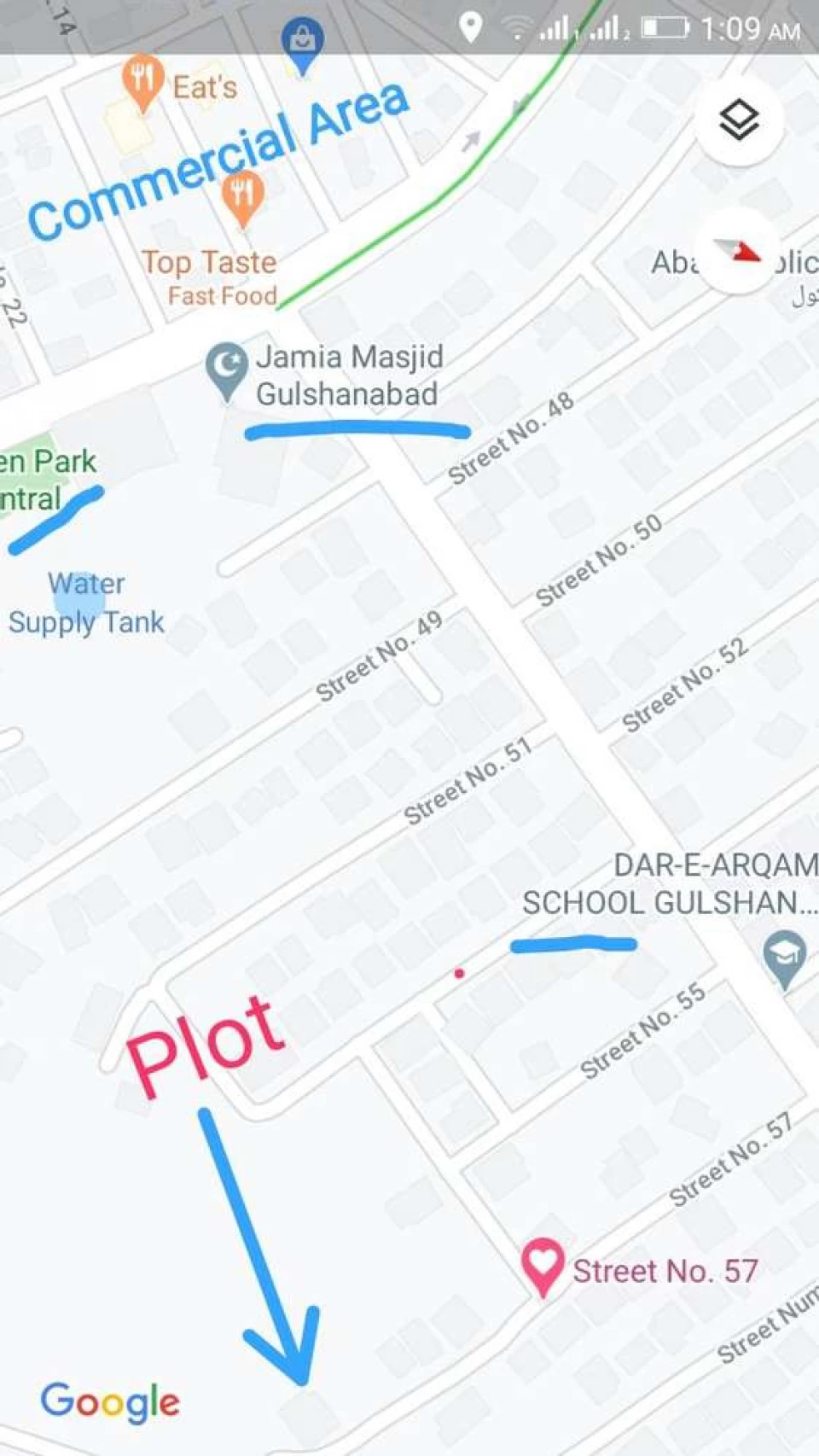819x1456 pixels.
Task: Tap the compass to reorient map
Action: click(x=738, y=252)
